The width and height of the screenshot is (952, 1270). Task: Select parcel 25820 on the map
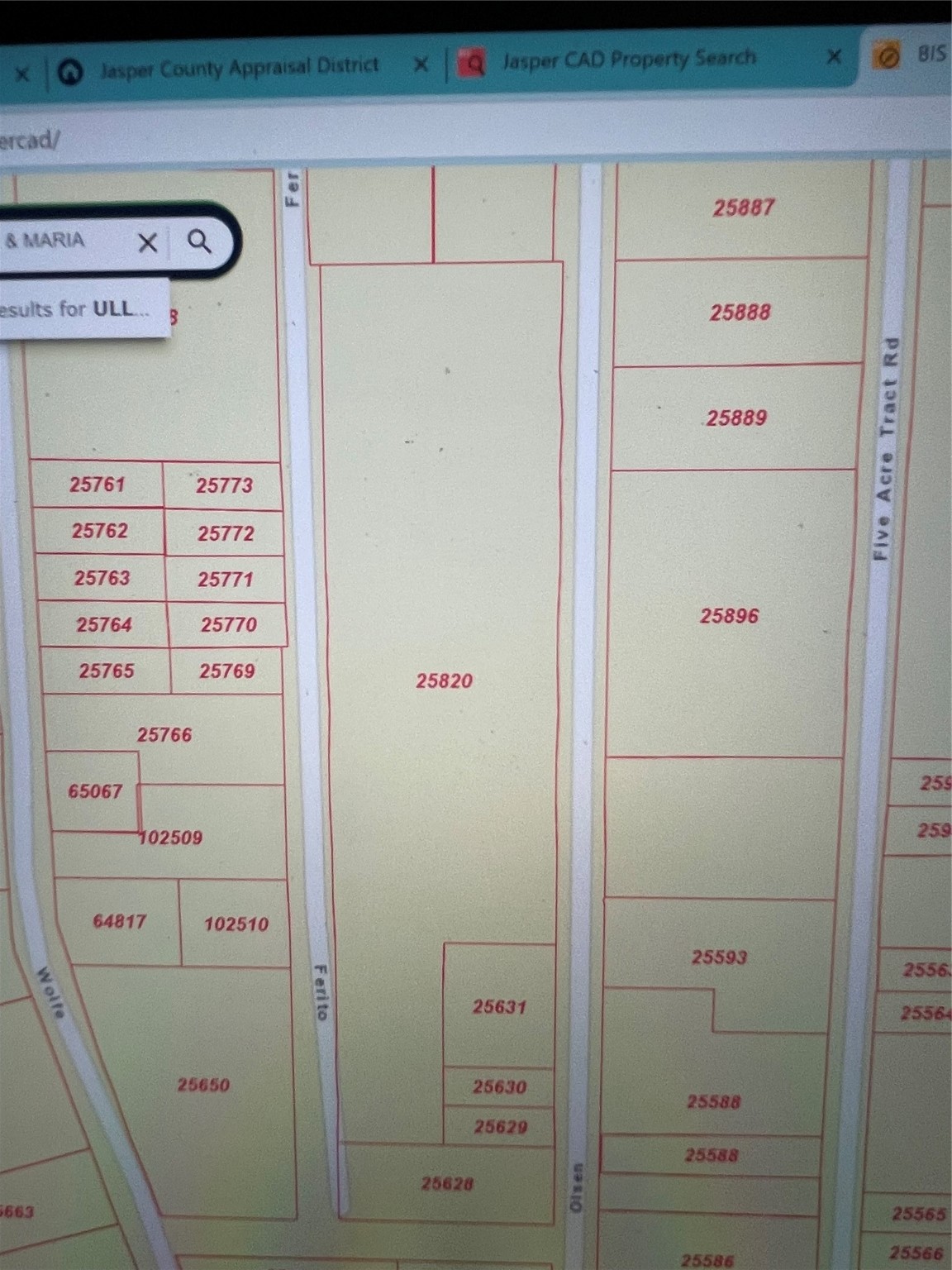pyautogui.click(x=444, y=680)
